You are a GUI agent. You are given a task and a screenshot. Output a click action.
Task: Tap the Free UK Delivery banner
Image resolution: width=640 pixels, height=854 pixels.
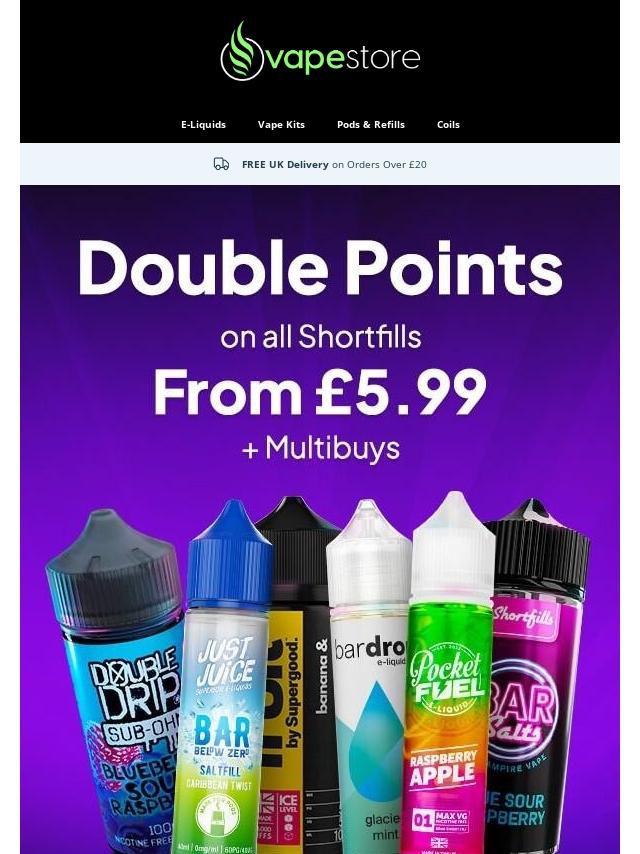click(x=320, y=164)
